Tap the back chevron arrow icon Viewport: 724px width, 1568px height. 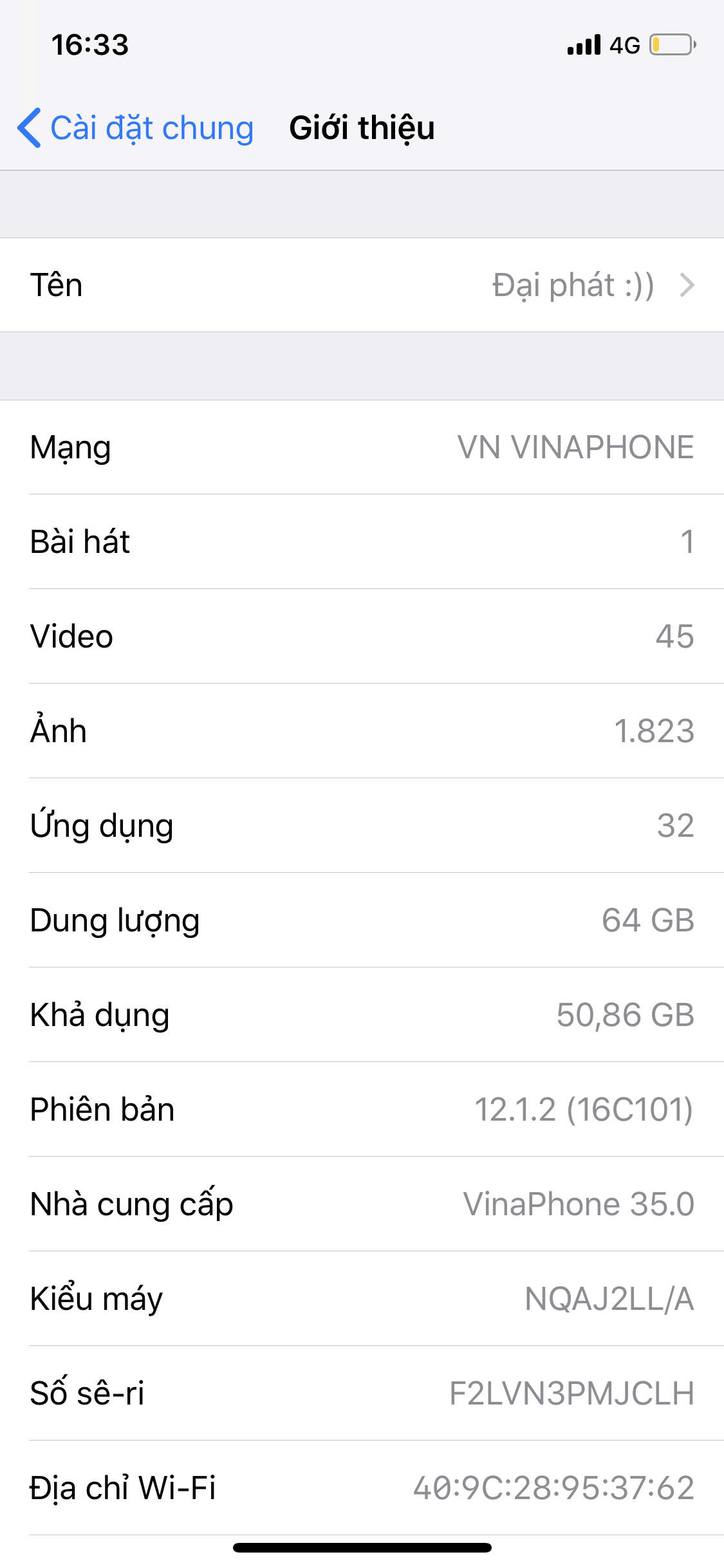(30, 127)
